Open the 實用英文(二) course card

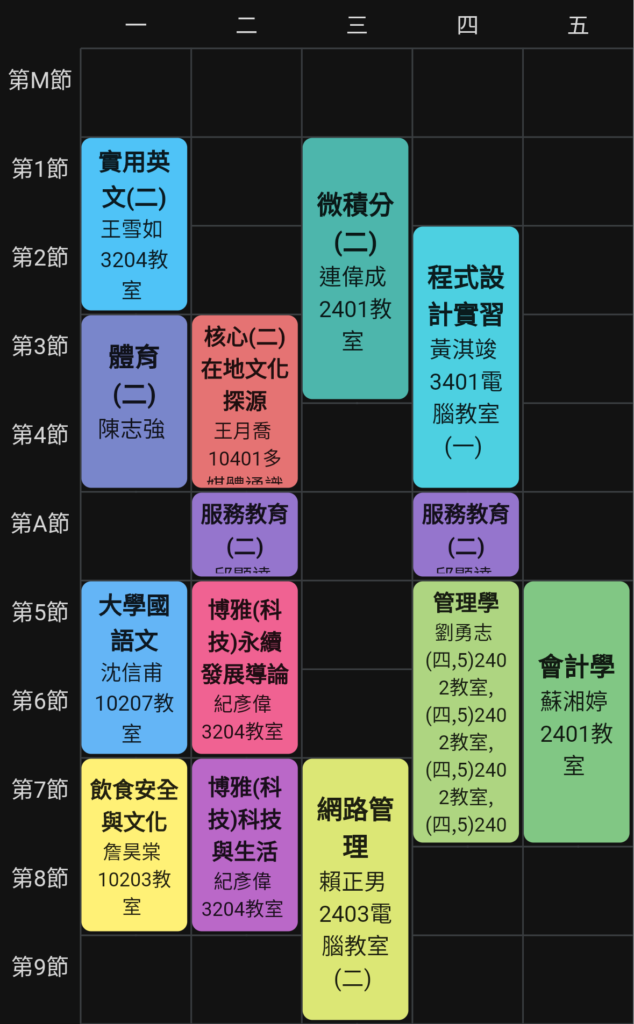[134, 224]
